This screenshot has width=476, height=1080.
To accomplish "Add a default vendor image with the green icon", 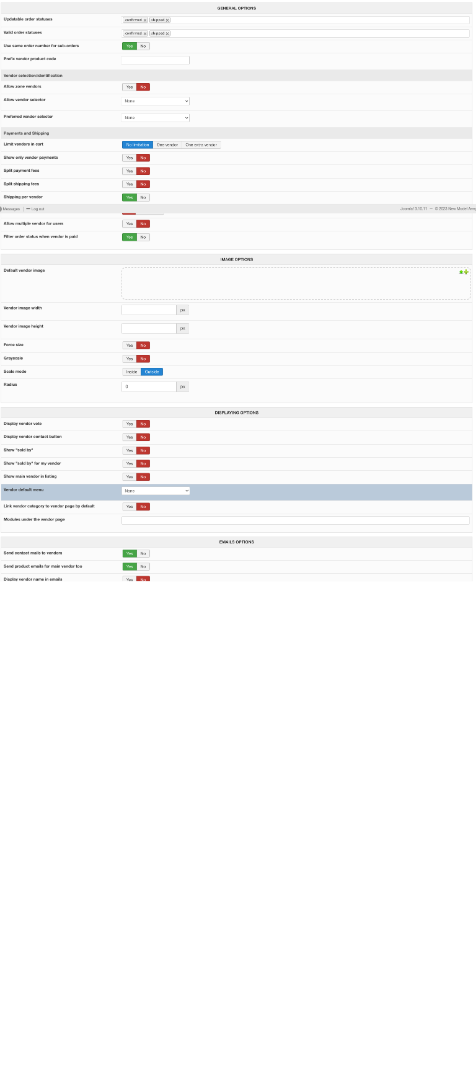I will point(466,272).
